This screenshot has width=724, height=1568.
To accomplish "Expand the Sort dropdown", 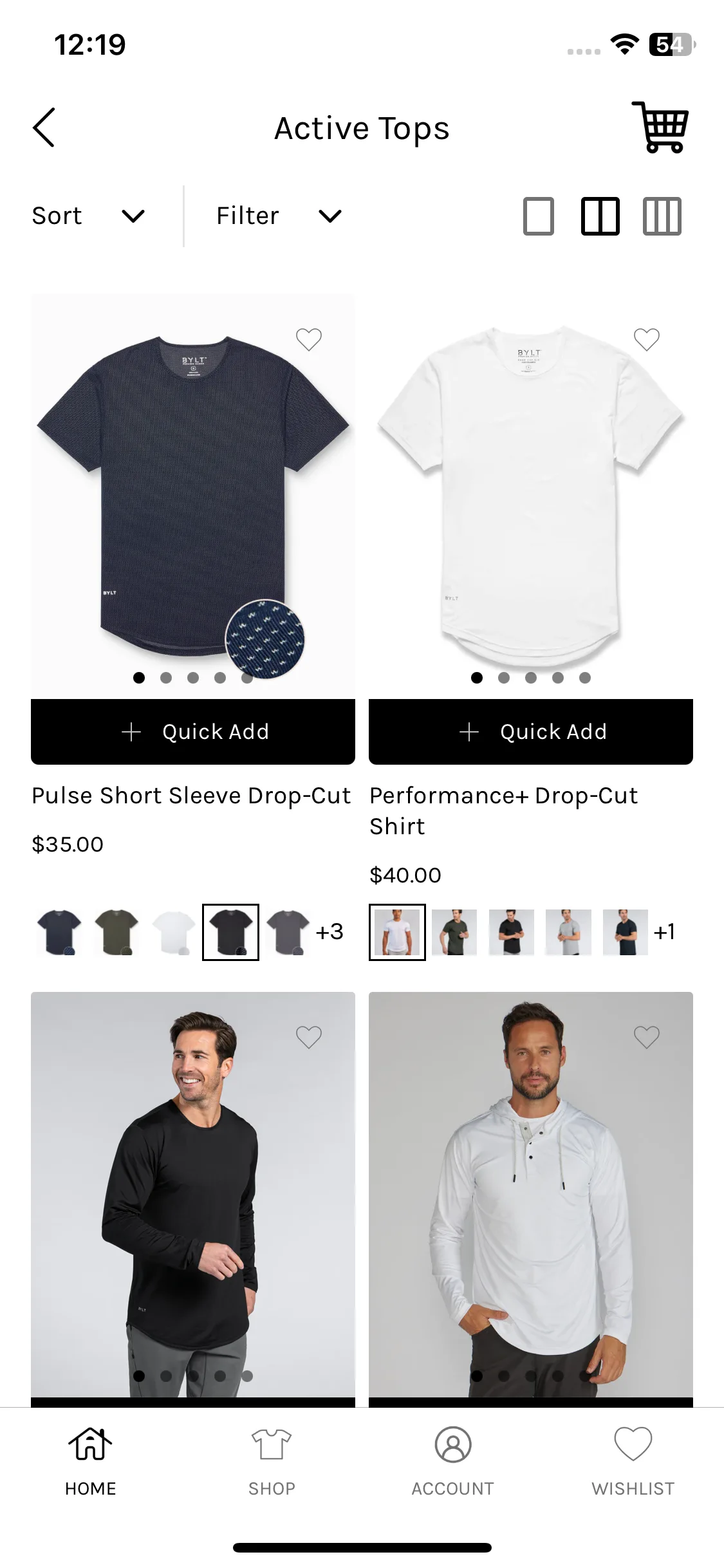I will click(88, 216).
